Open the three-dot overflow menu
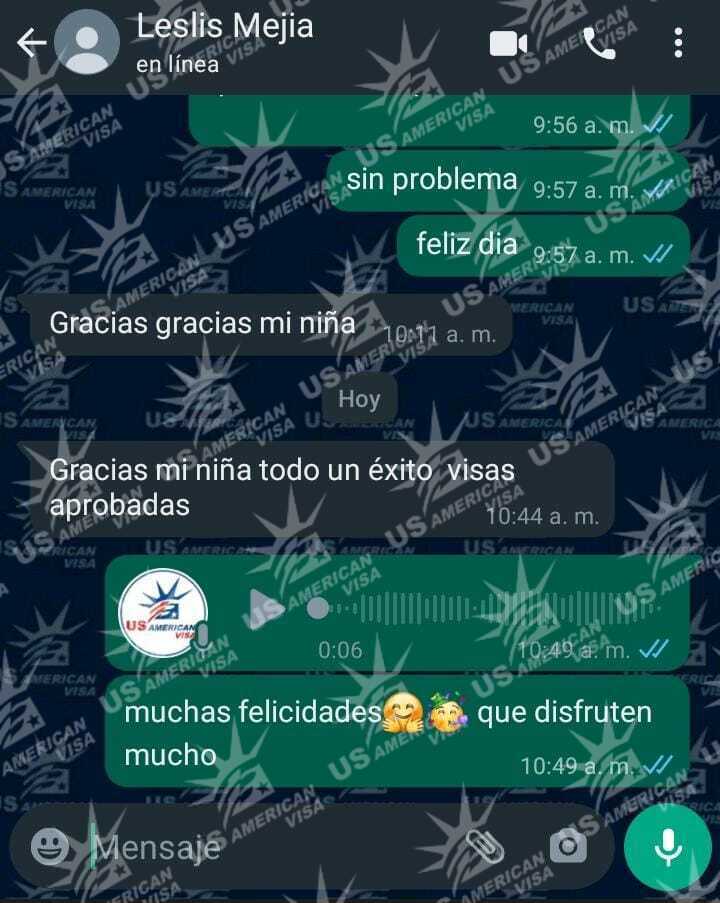 (x=679, y=43)
